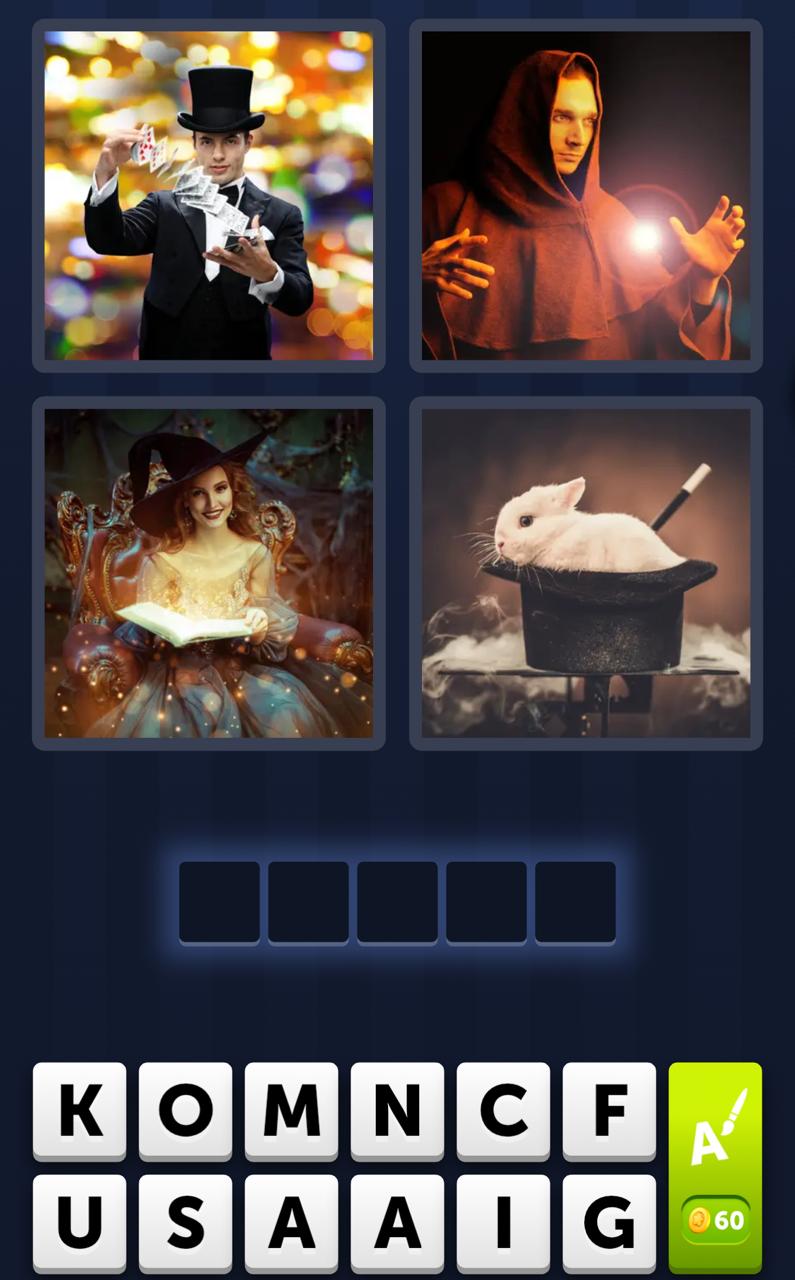This screenshot has height=1280, width=795.
Task: Select the letter O tile
Action: point(186,1110)
